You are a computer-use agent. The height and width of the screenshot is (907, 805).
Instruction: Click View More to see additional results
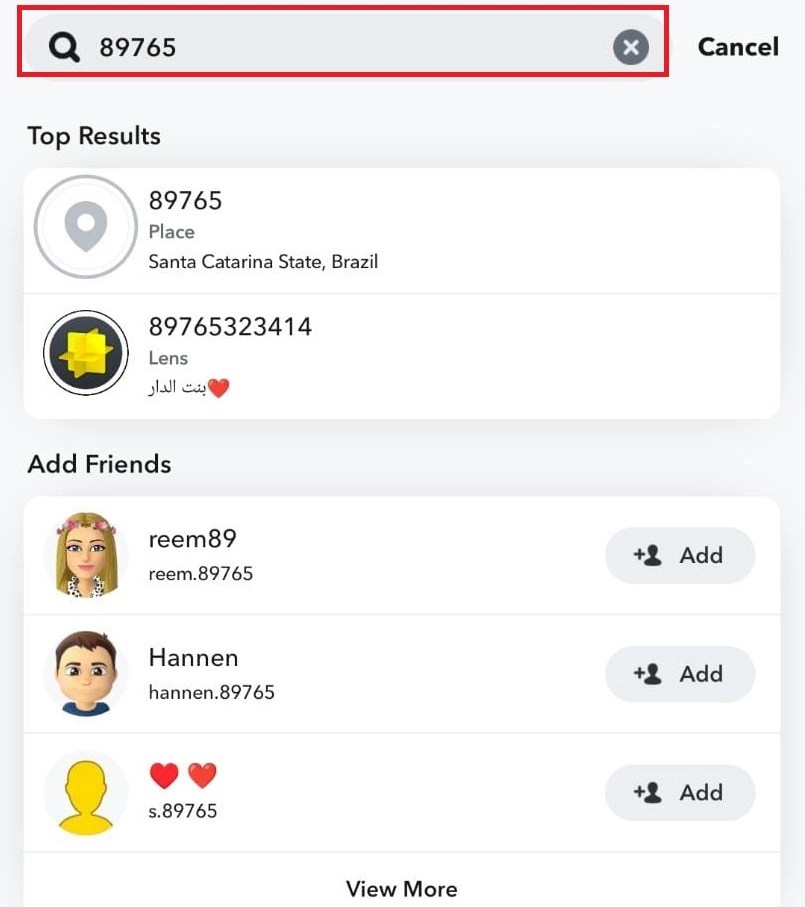401,888
